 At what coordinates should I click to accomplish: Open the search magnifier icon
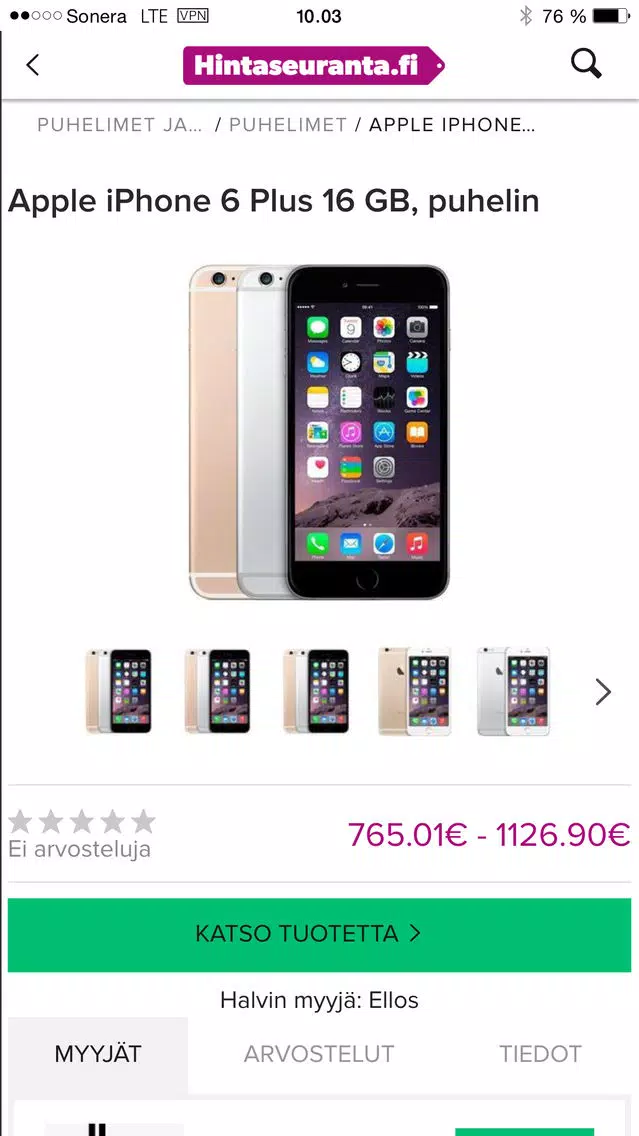tap(585, 64)
